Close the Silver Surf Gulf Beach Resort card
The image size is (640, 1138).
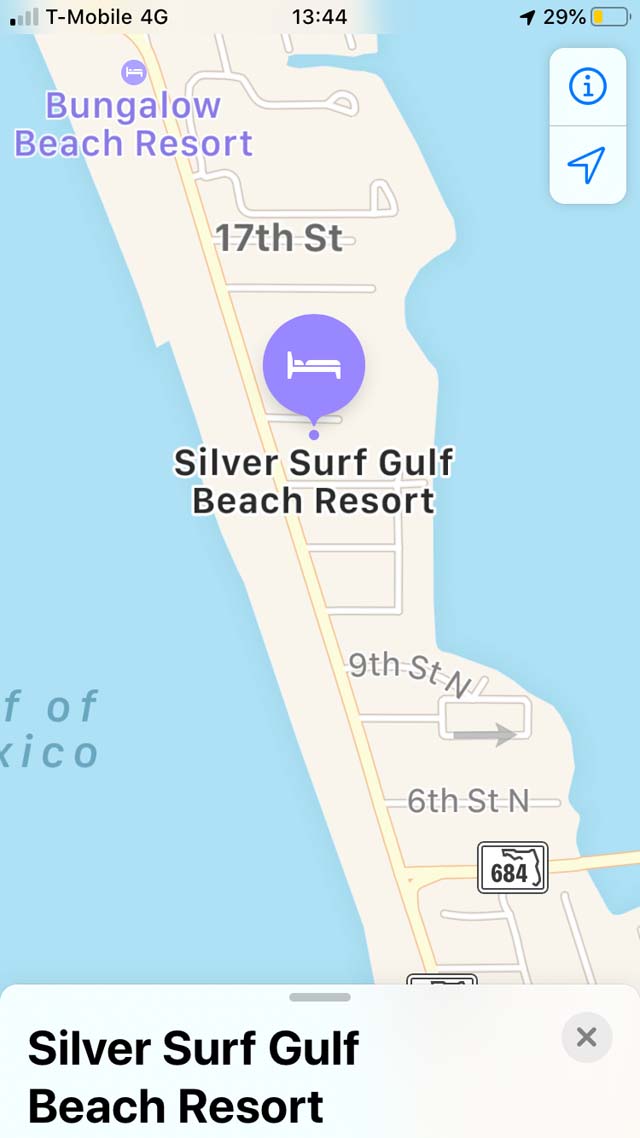click(x=586, y=1037)
